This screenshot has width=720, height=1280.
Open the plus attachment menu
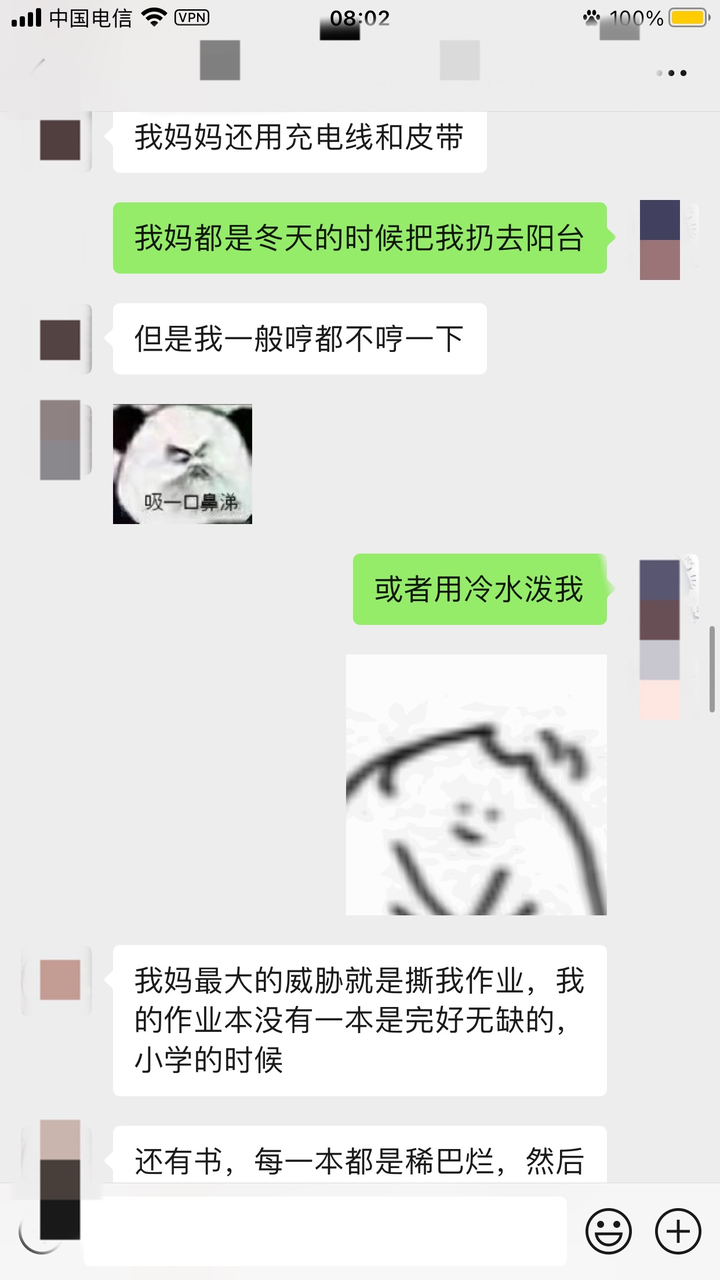[678, 1231]
